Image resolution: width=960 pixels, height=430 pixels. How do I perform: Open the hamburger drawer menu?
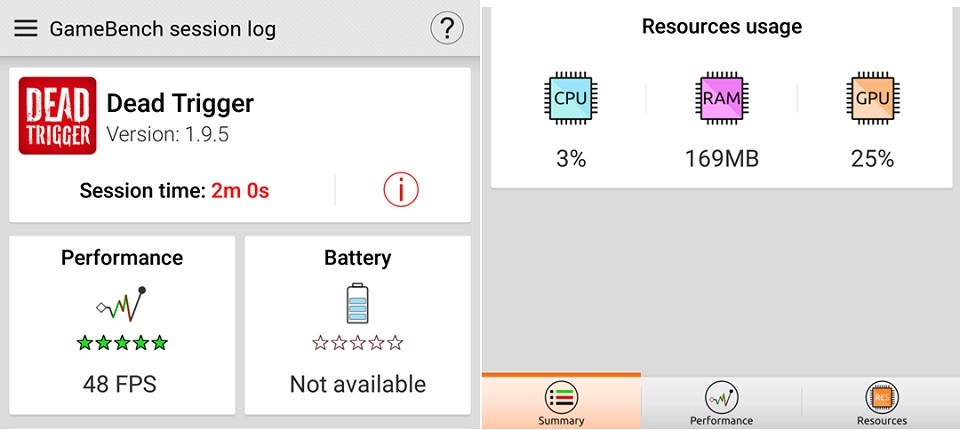26,28
